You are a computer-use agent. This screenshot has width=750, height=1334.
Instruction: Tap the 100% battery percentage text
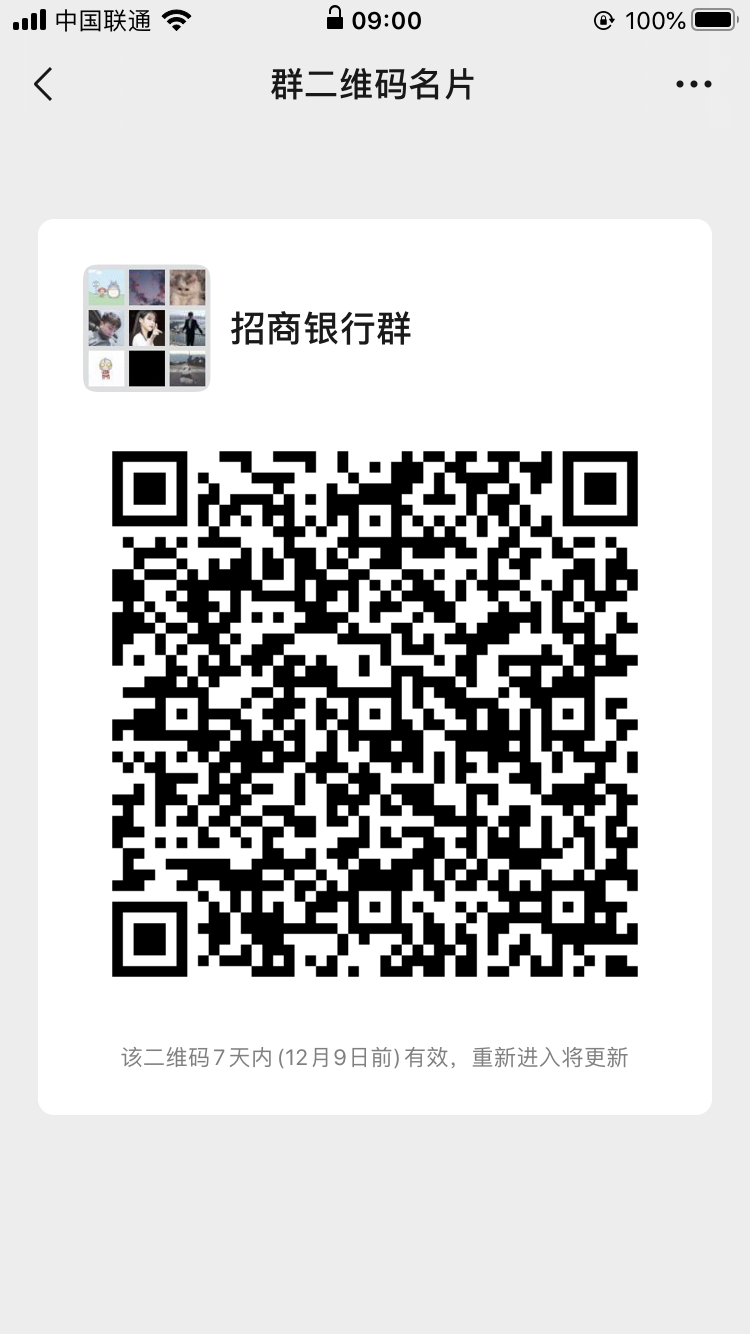click(x=655, y=19)
